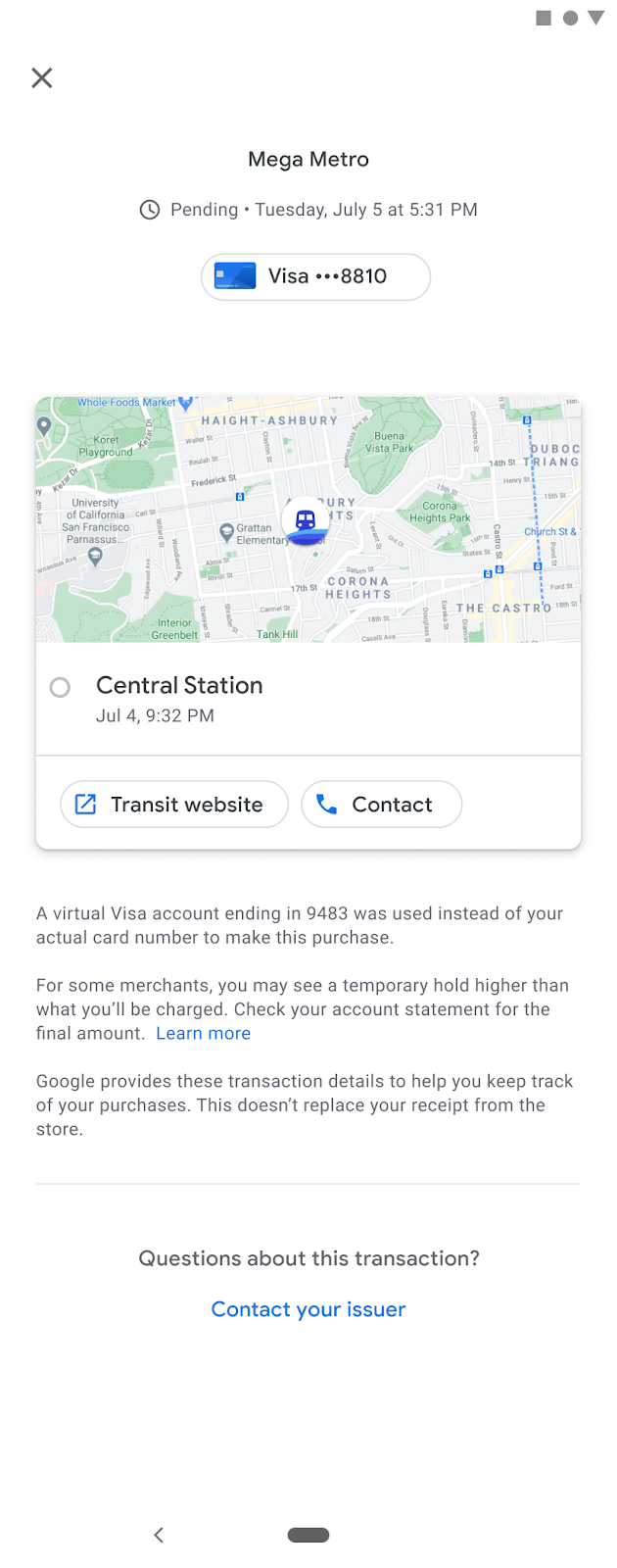Tap Contact your issuer
Screen dimensions: 617x1568
pos(308,1309)
